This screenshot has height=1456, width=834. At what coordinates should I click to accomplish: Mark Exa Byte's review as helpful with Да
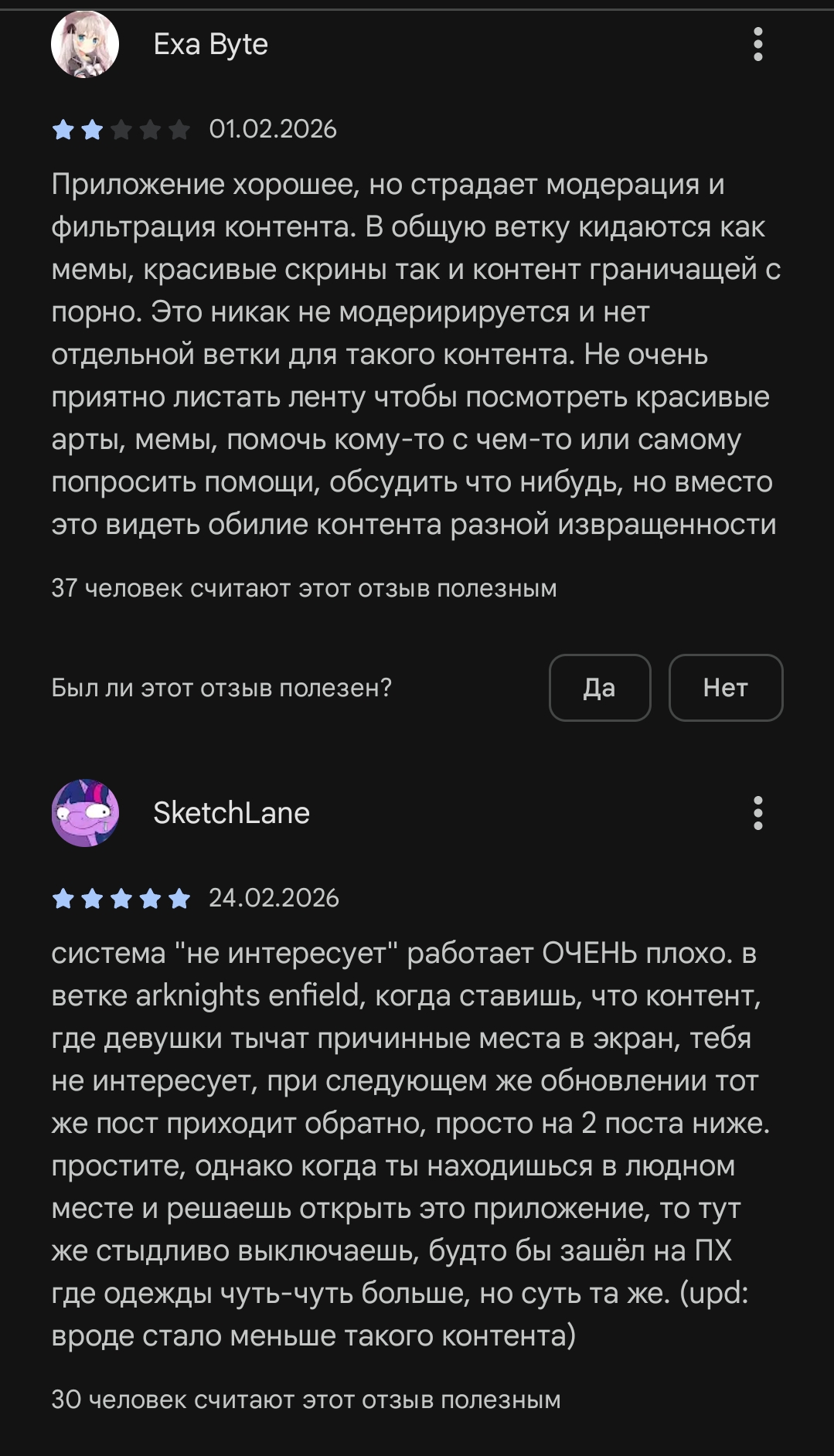click(x=600, y=688)
